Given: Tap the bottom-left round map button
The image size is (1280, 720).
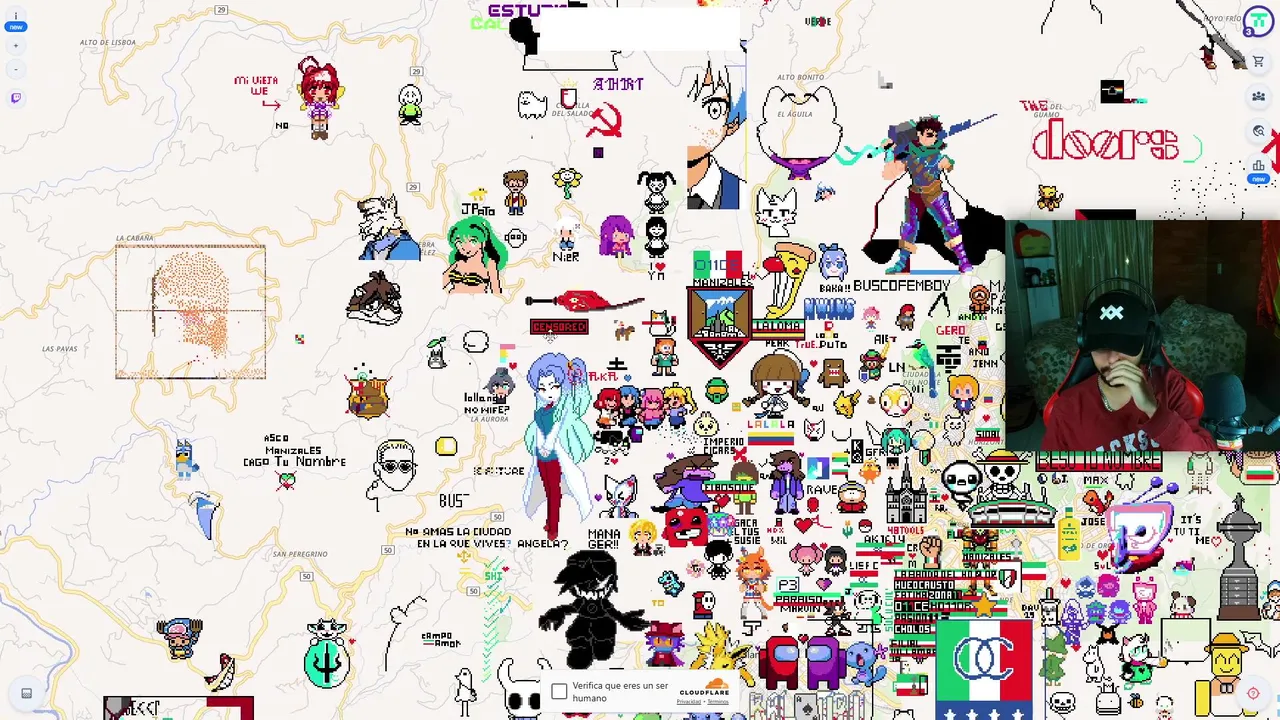Looking at the screenshot, I should (26, 693).
